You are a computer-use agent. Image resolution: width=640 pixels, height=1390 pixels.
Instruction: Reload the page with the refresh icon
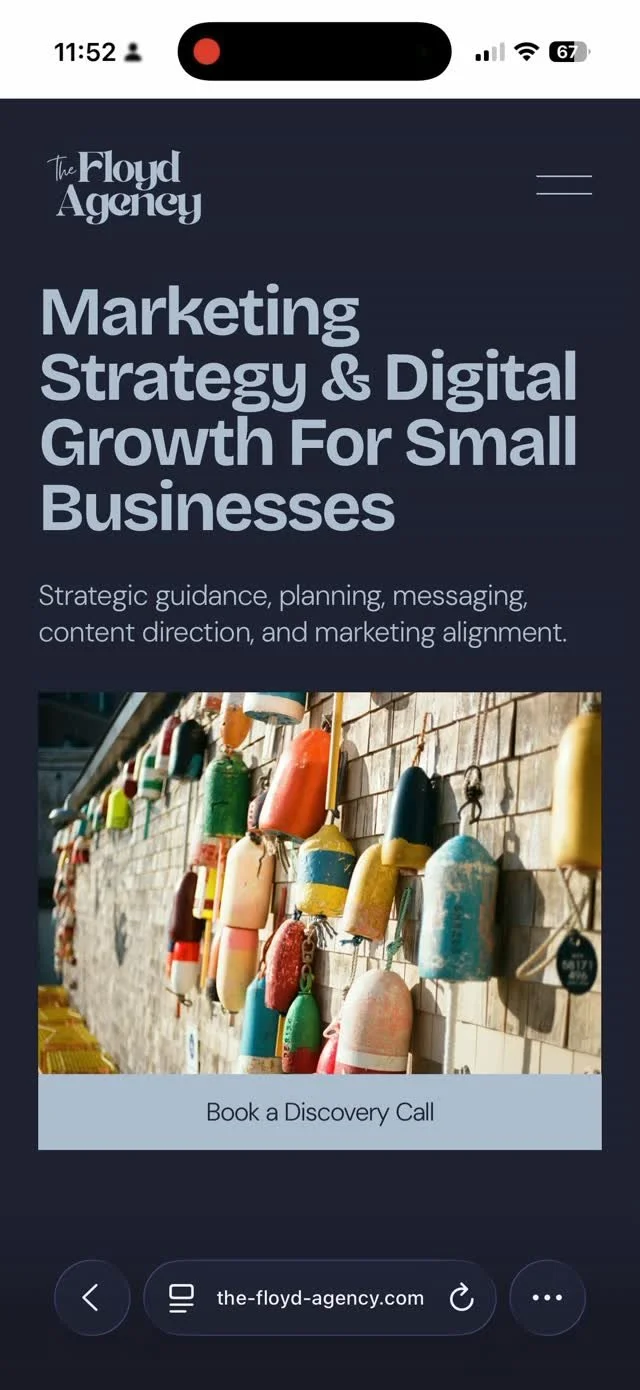pos(461,1298)
